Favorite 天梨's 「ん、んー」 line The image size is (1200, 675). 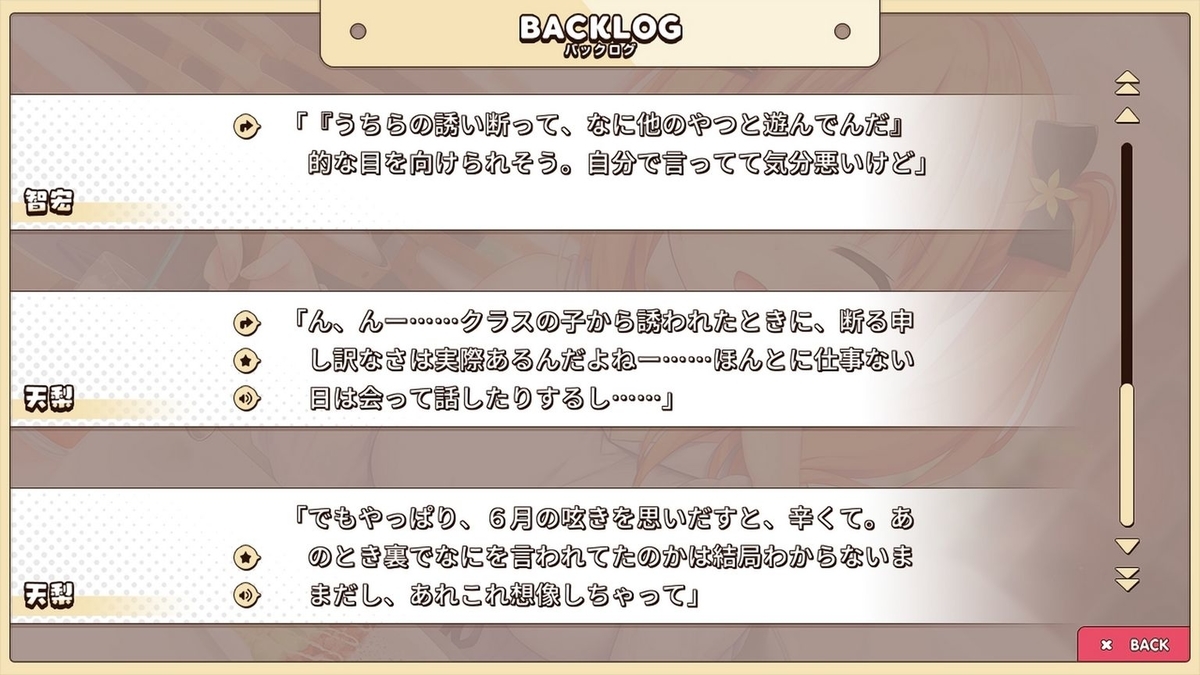click(x=246, y=359)
